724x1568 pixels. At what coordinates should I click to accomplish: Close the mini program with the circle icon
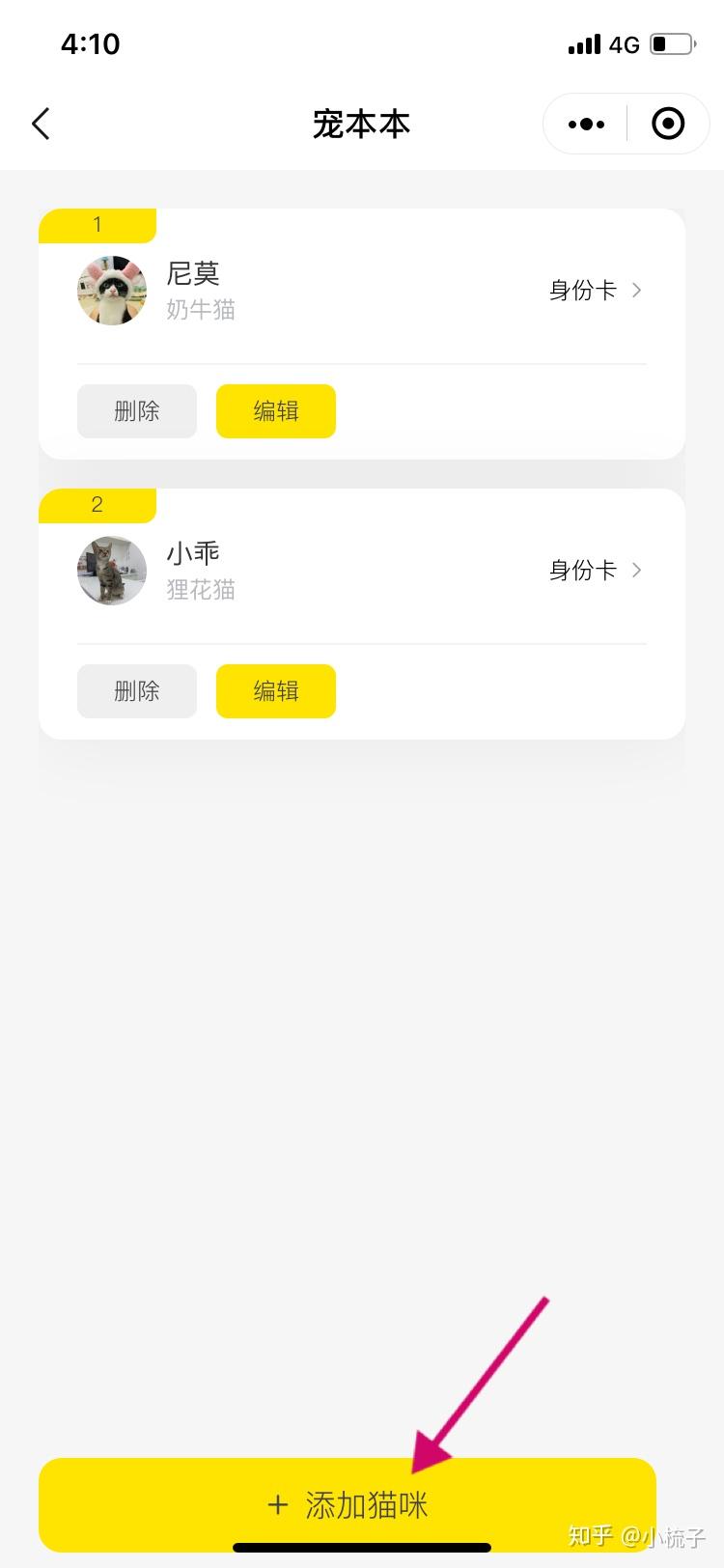point(668,124)
